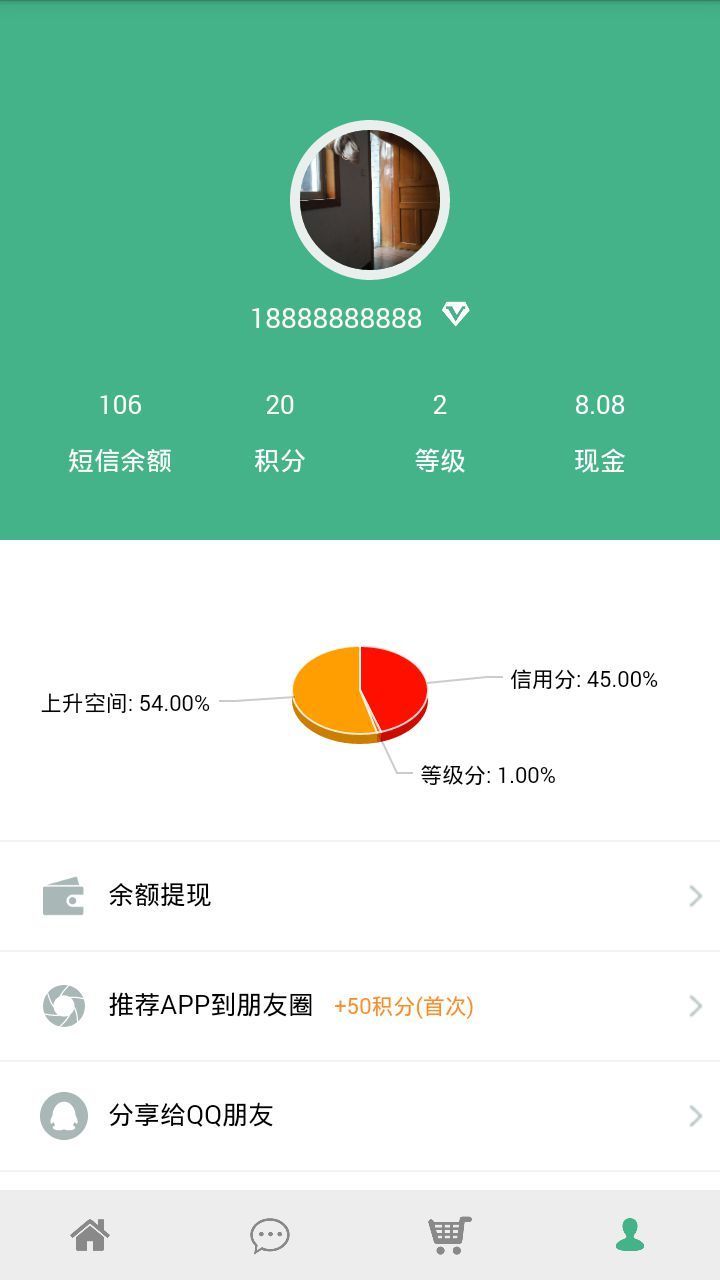Click the VIP diamond icon next to phone number
Image resolution: width=720 pixels, height=1280 pixels.
click(x=457, y=314)
